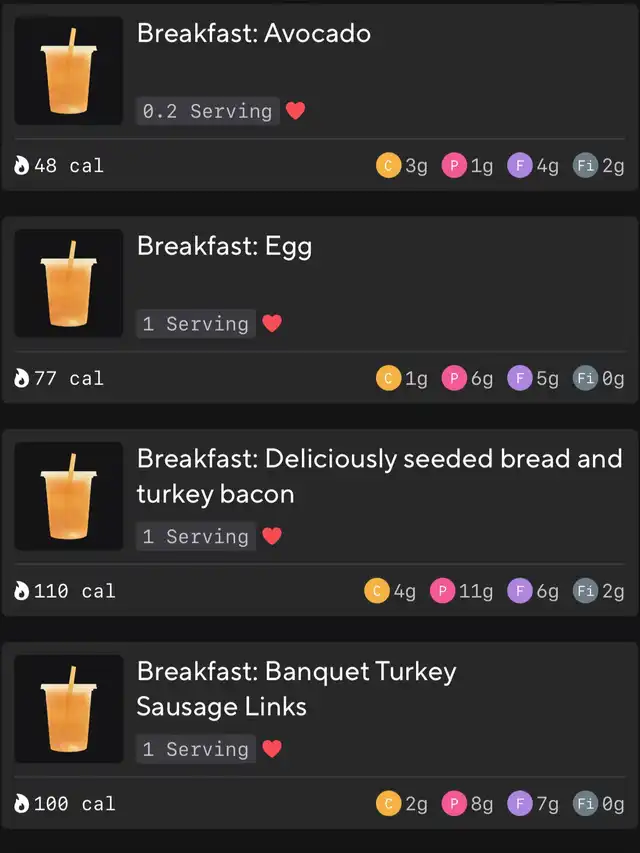Screen dimensions: 640x853
Task: Tap the heart on the Egg entry
Action: (x=272, y=323)
